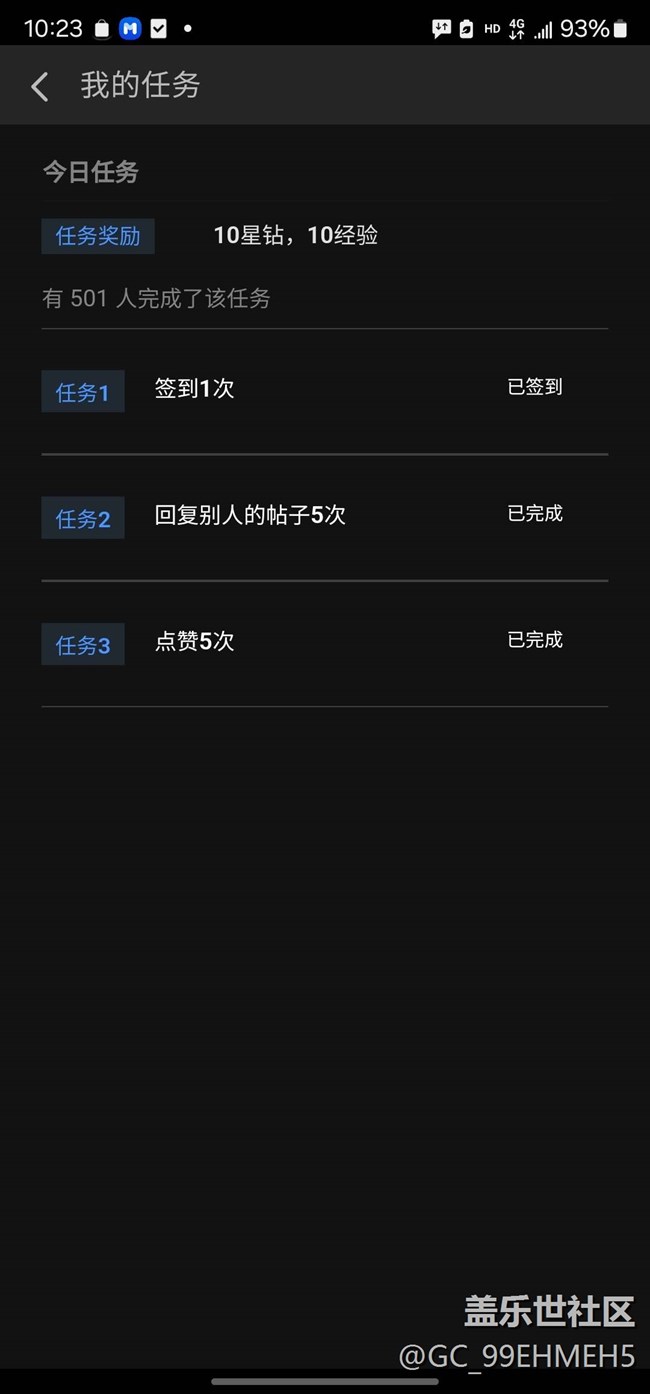Viewport: 650px width, 1394px height.
Task: Tap 已完成 next to 点赞5次
Action: (535, 639)
